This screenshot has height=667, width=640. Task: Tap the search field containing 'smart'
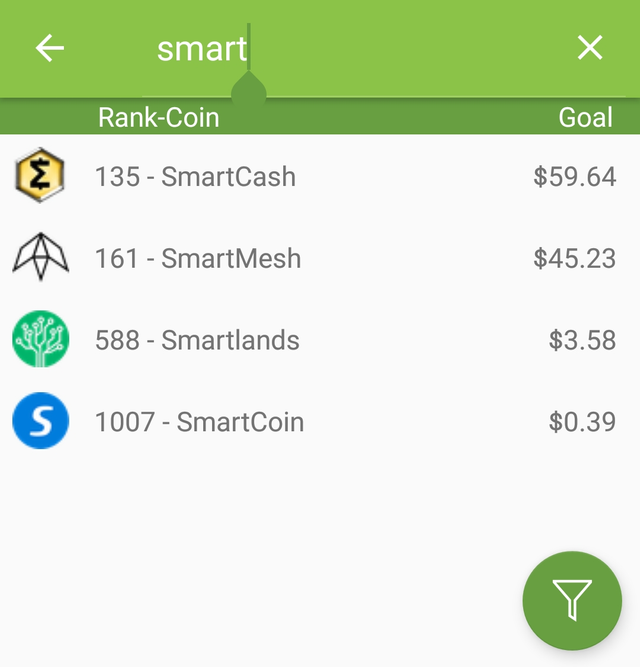(x=340, y=48)
